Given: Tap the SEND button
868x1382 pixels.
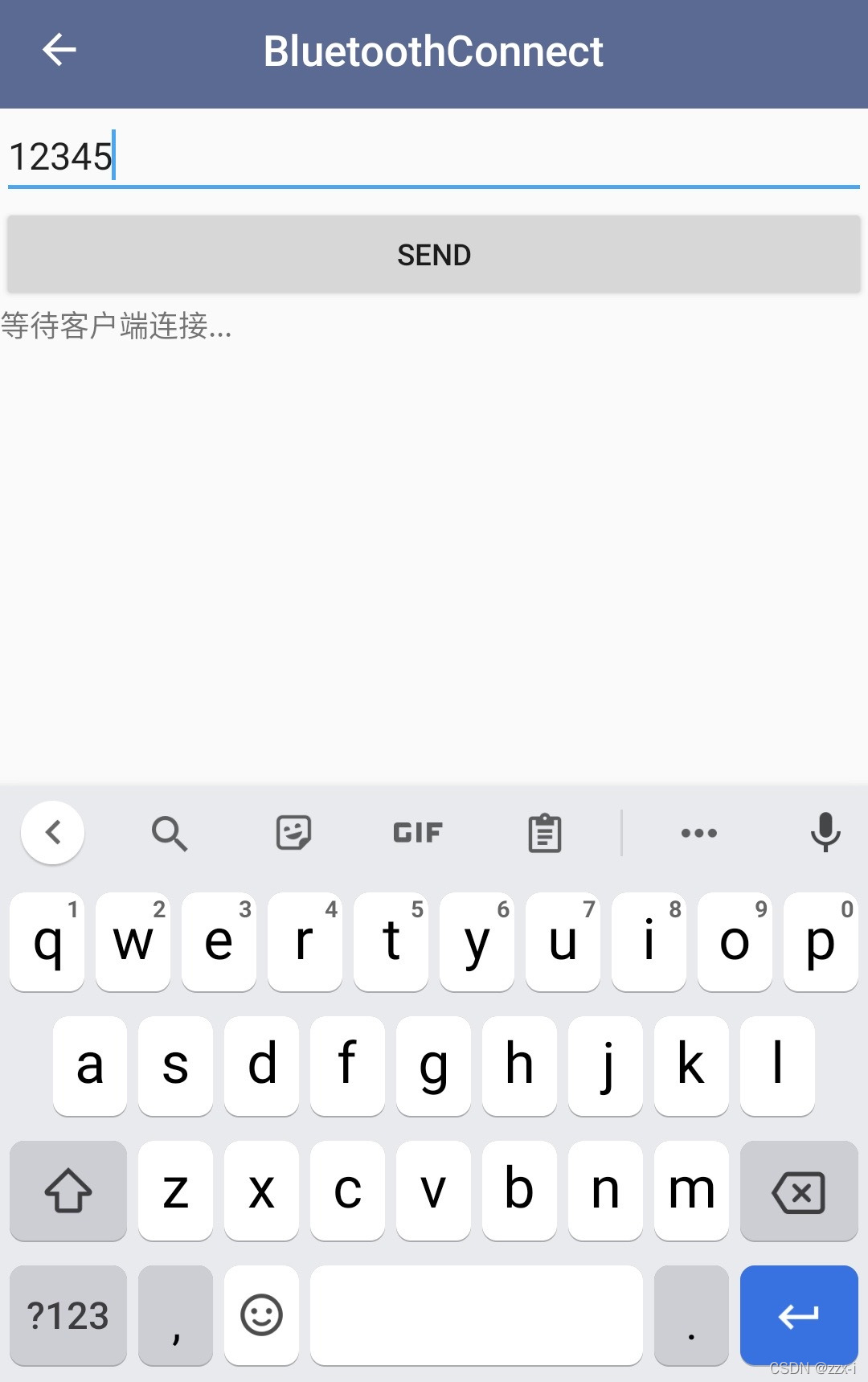Looking at the screenshot, I should coord(434,254).
